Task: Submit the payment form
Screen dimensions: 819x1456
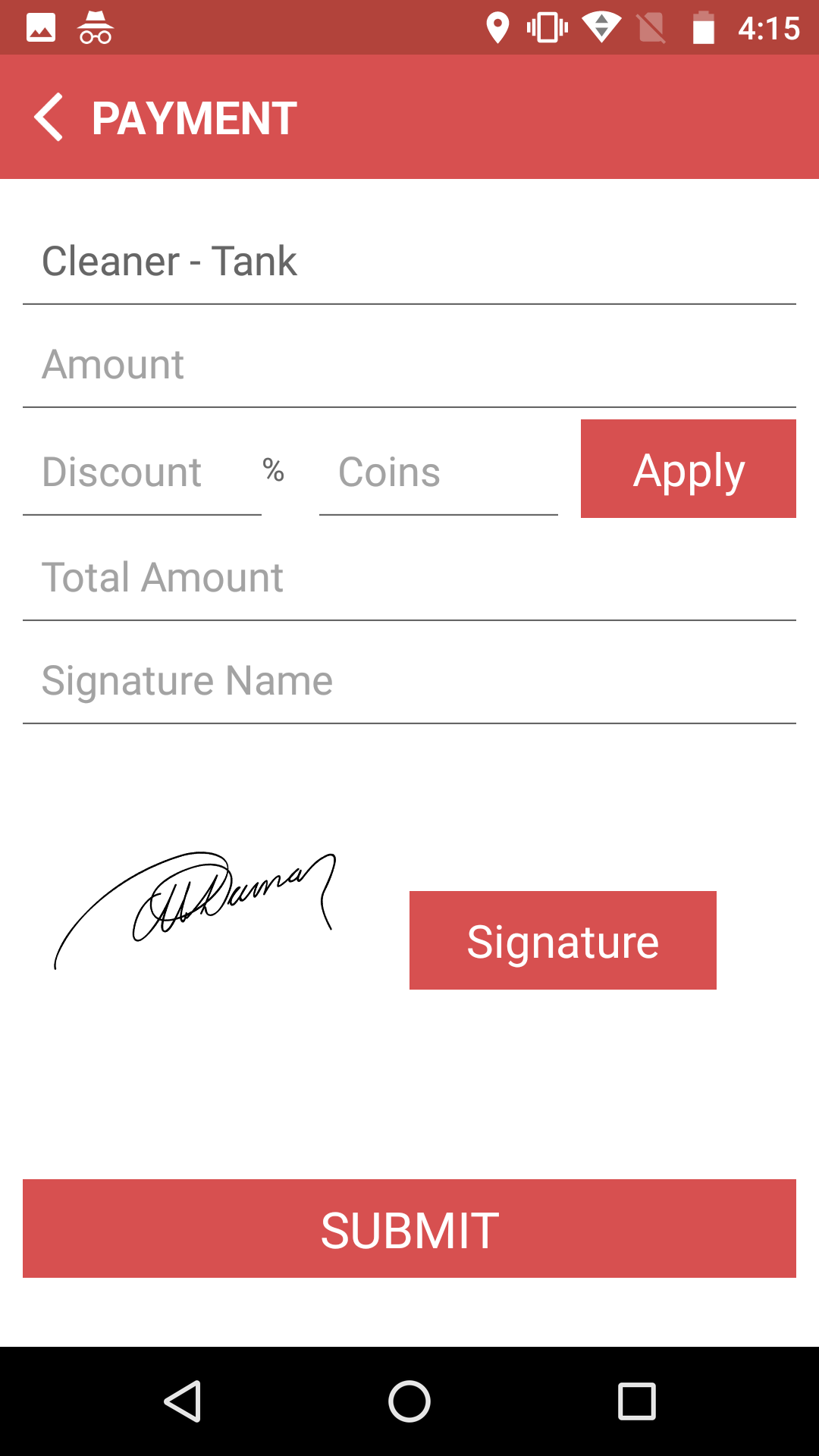Action: (x=409, y=1228)
